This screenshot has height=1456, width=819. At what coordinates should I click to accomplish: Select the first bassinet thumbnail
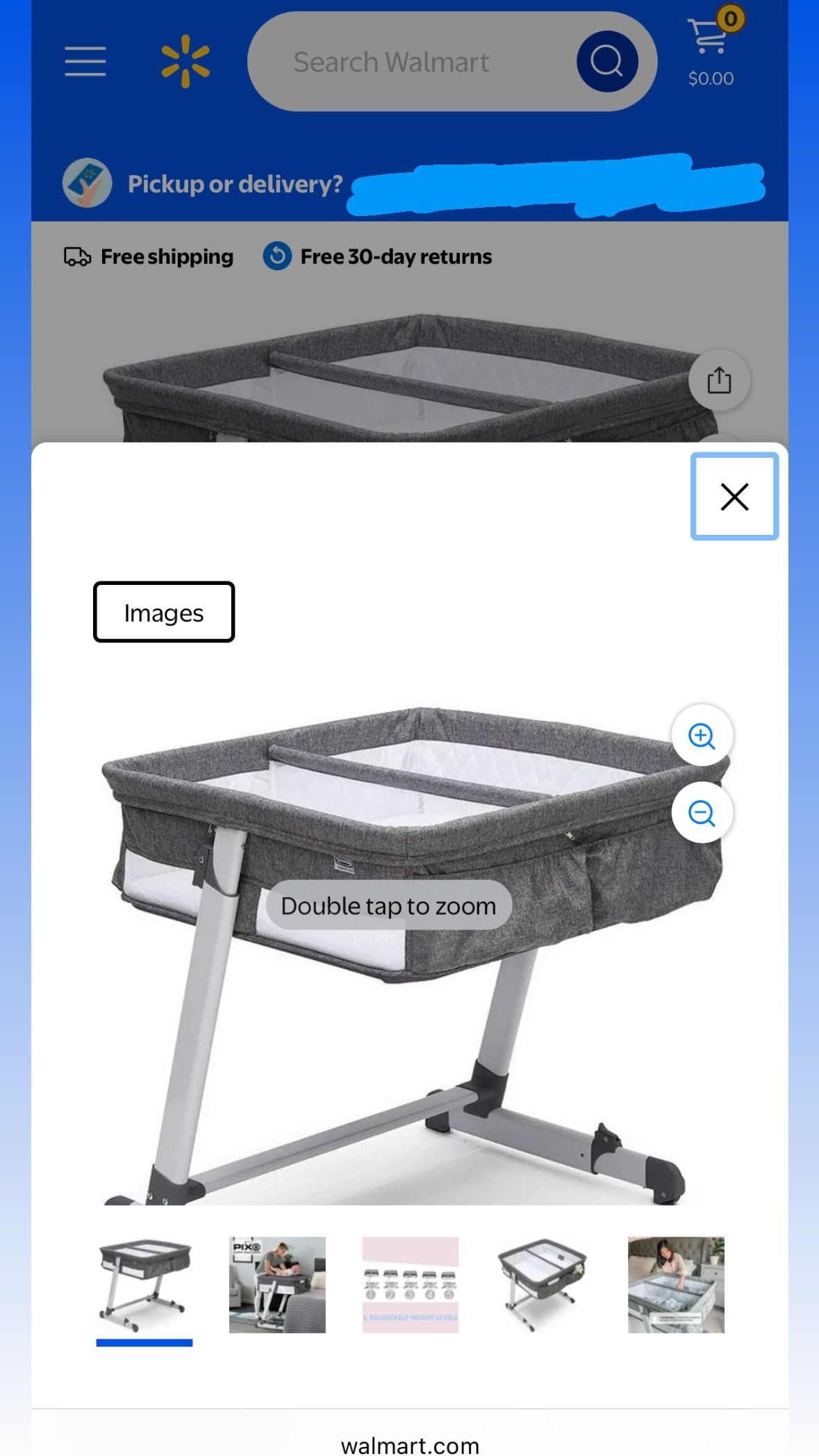144,1284
